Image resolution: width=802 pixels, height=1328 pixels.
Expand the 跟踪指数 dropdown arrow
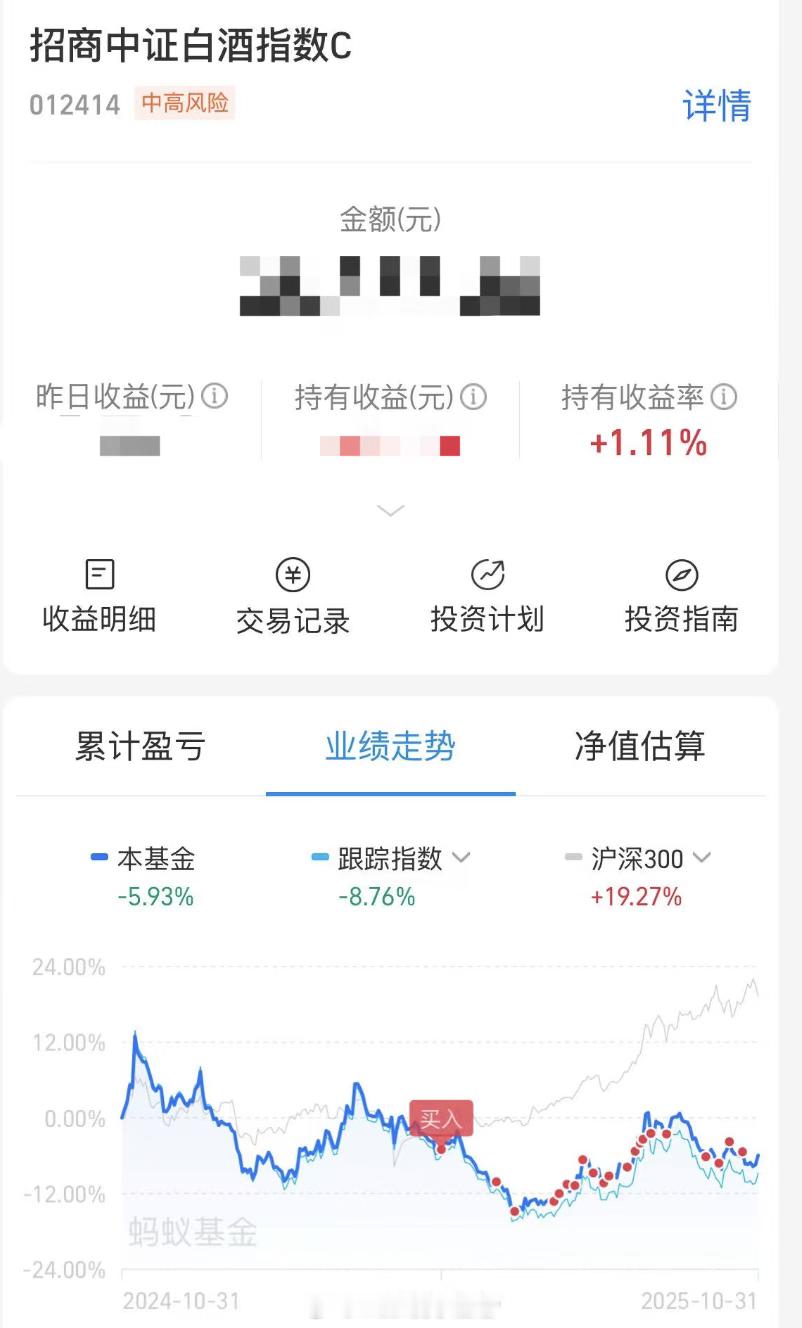461,858
